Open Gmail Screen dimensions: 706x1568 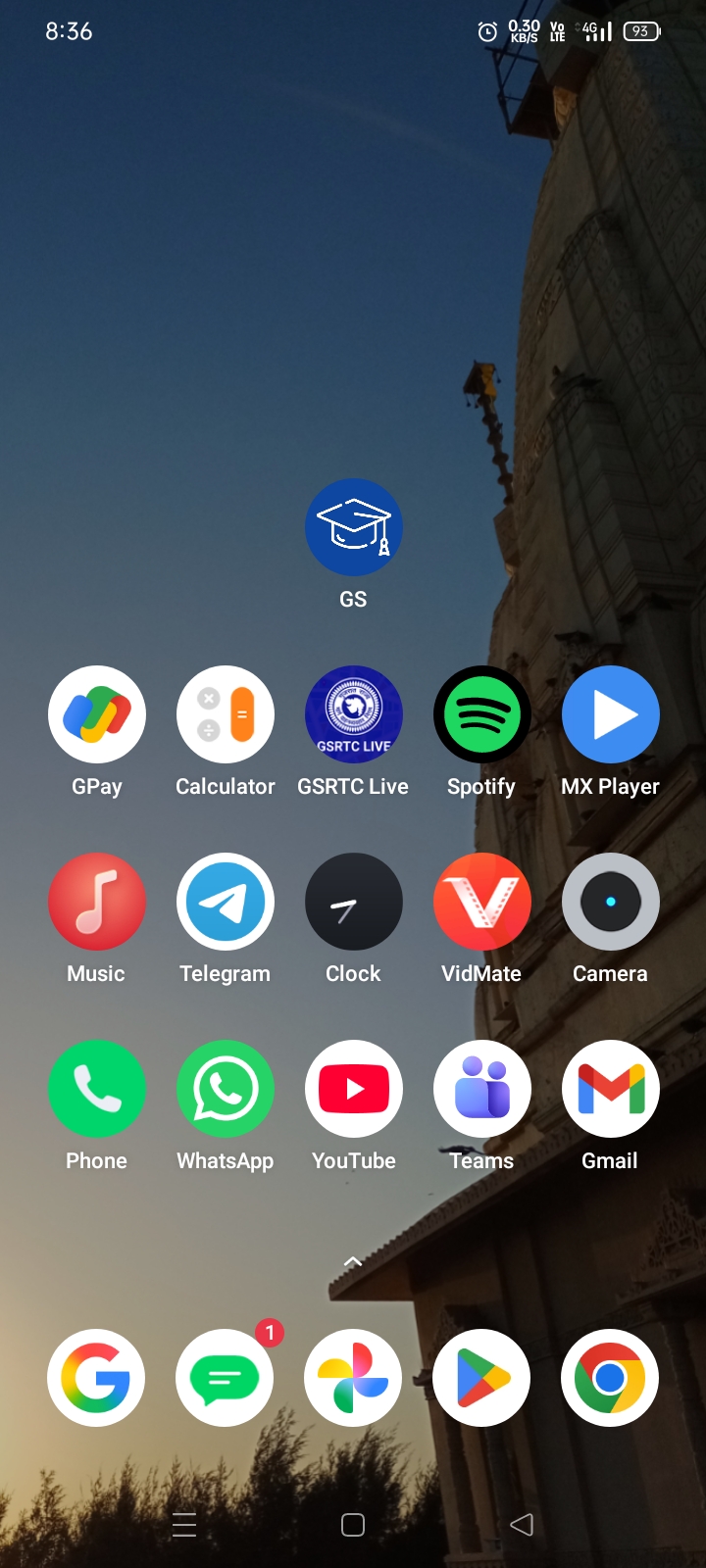click(x=610, y=1089)
